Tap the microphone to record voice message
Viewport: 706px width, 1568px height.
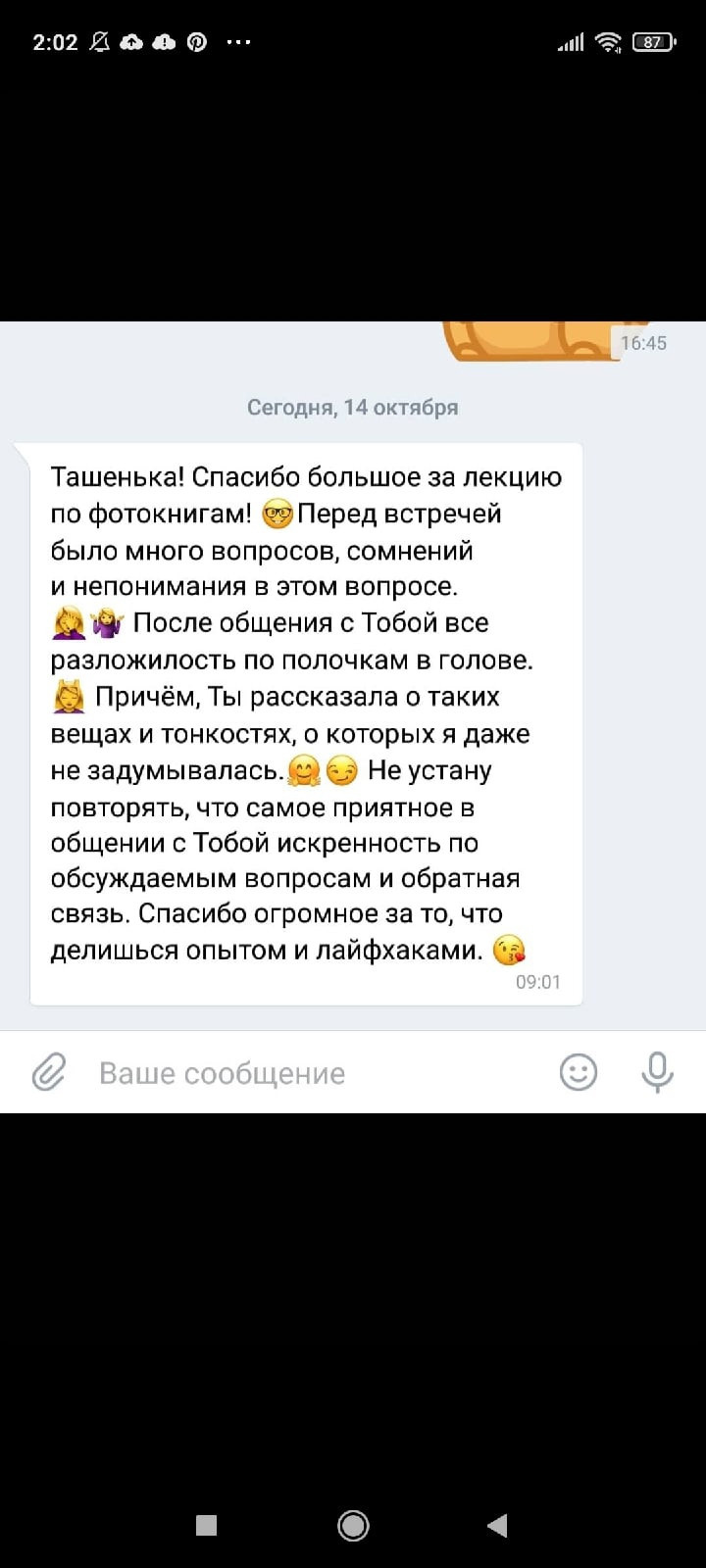(x=655, y=1072)
